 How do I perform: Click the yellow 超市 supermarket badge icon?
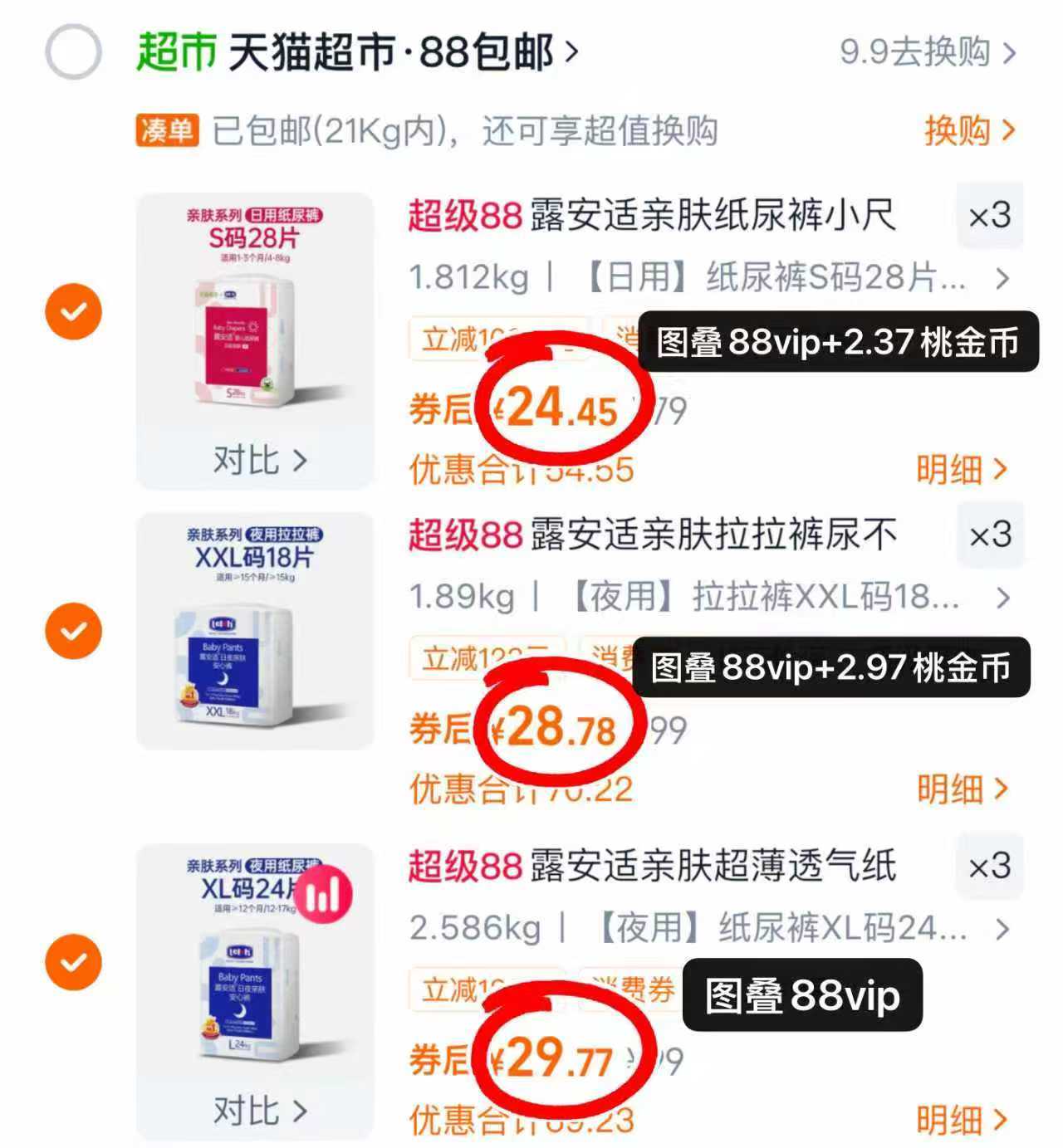(x=177, y=51)
